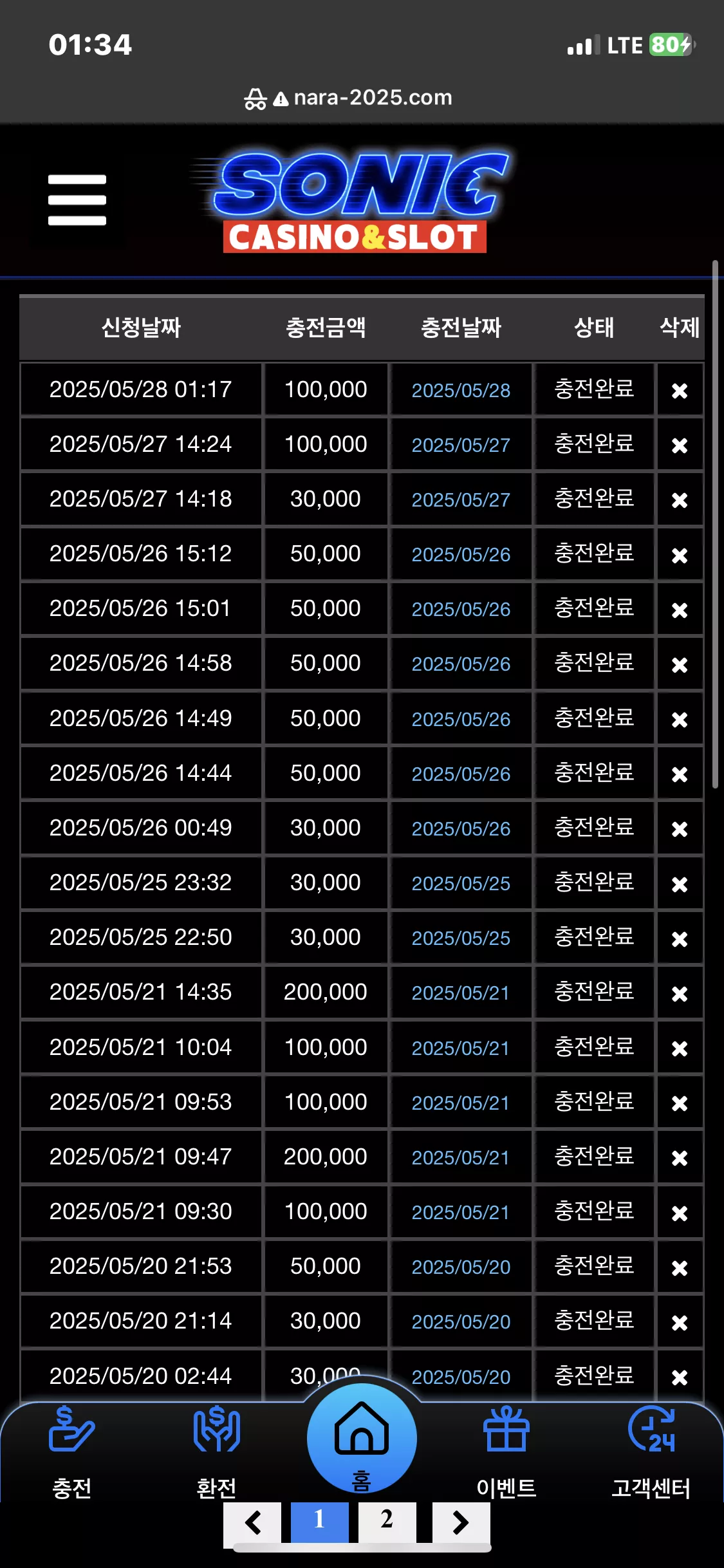Open the 고객센터 customer center
The width and height of the screenshot is (724, 1568).
click(x=651, y=1453)
